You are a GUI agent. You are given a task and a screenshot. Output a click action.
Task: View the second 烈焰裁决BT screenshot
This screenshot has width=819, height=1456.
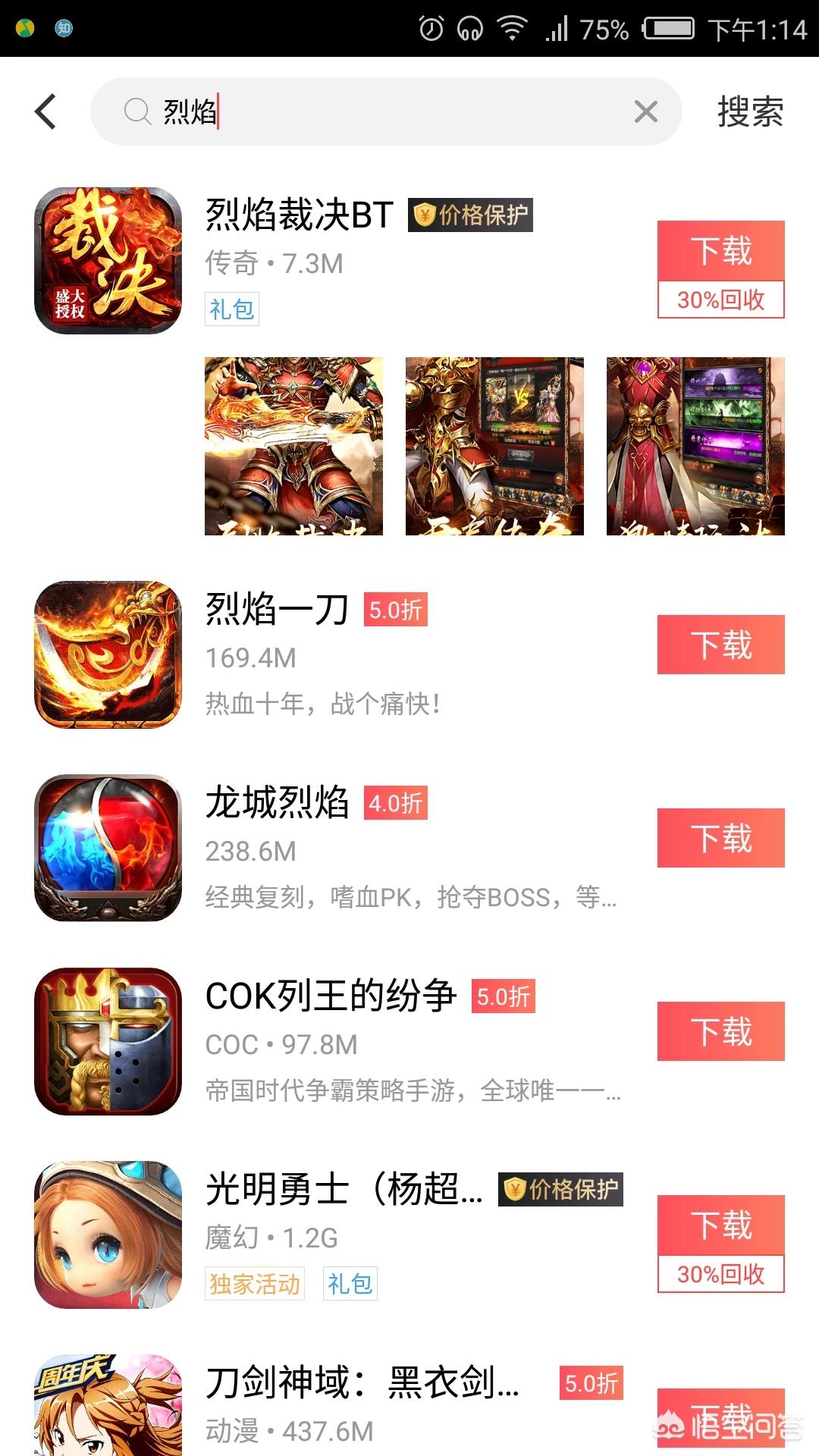point(494,446)
